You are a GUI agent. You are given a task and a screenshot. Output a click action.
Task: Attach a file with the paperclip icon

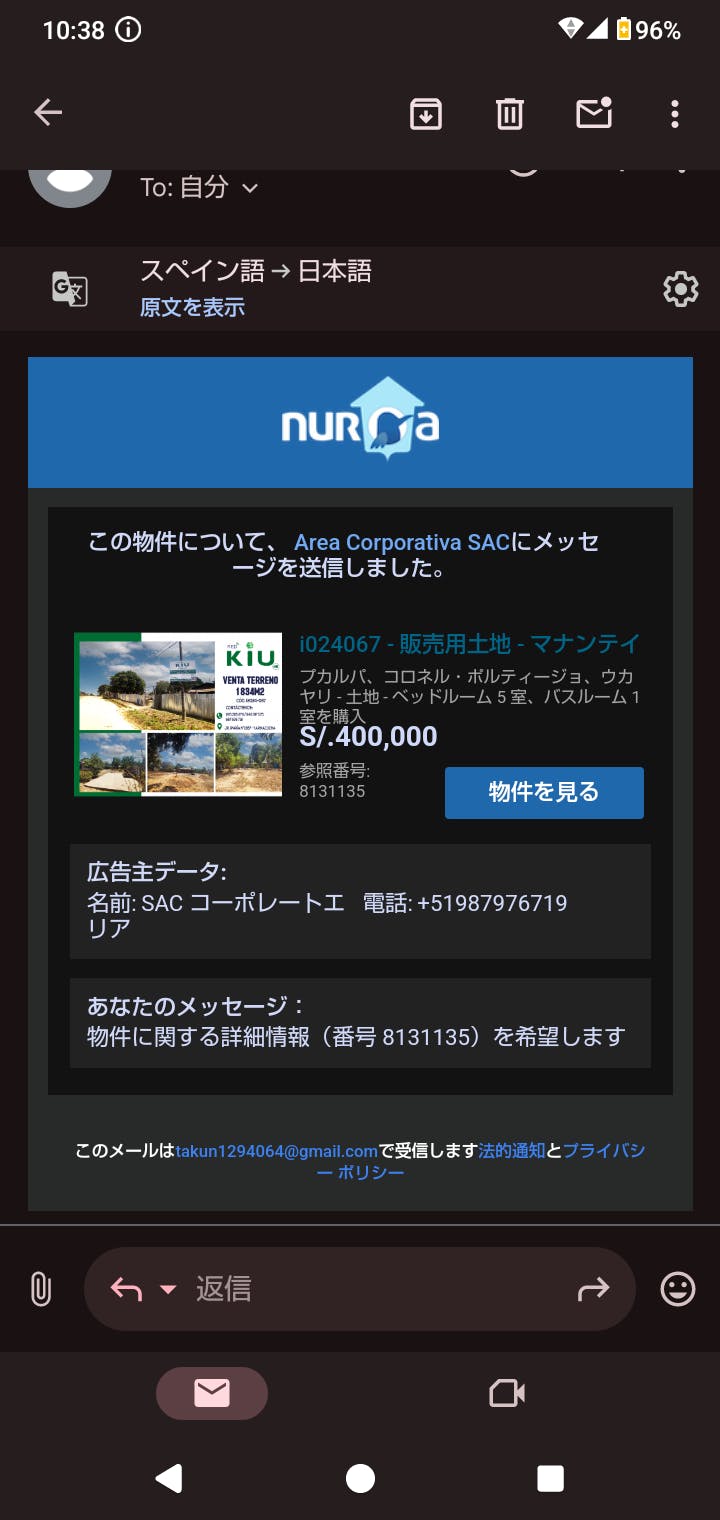click(x=40, y=1289)
